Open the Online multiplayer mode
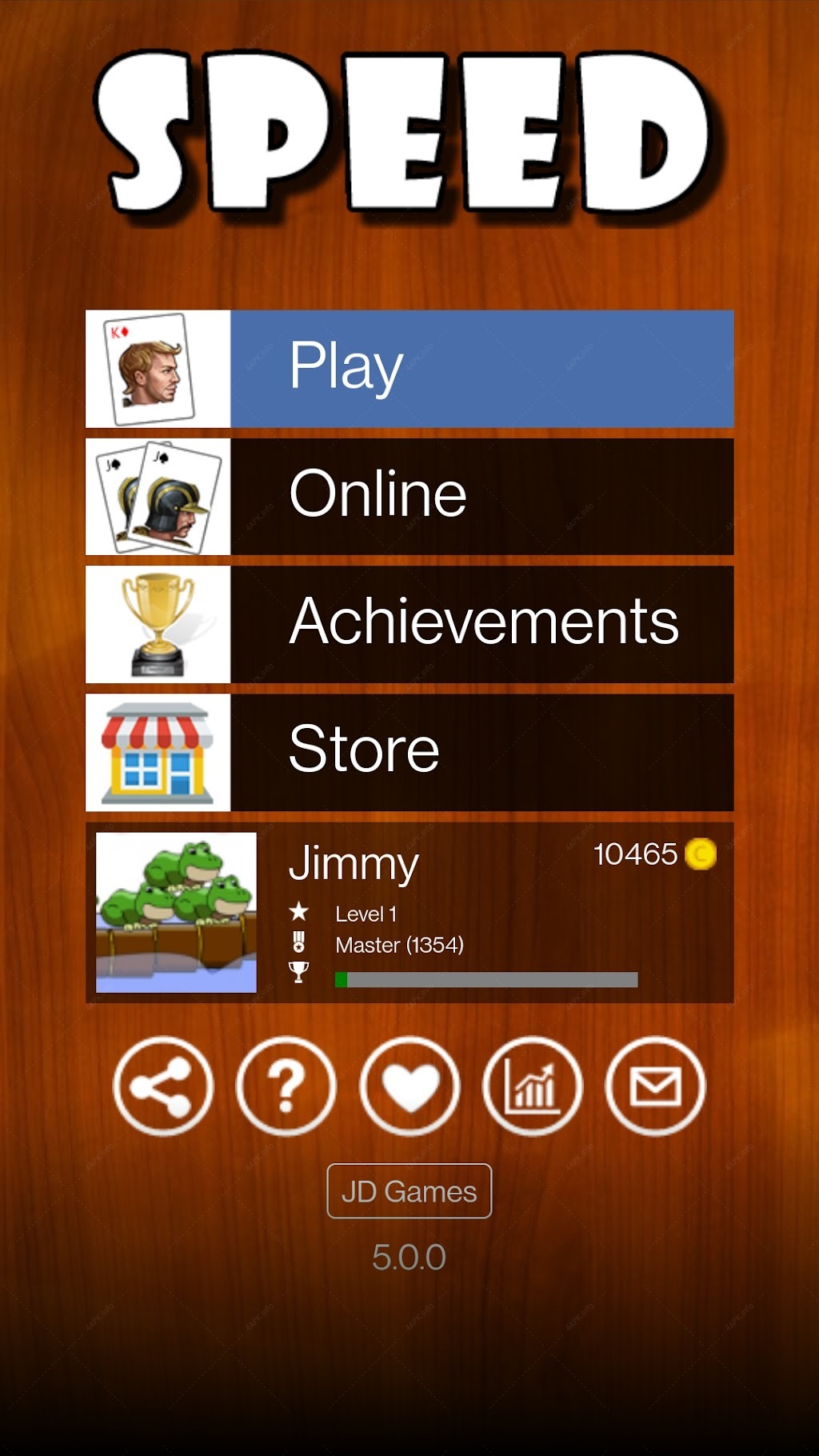819x1456 pixels. click(409, 497)
